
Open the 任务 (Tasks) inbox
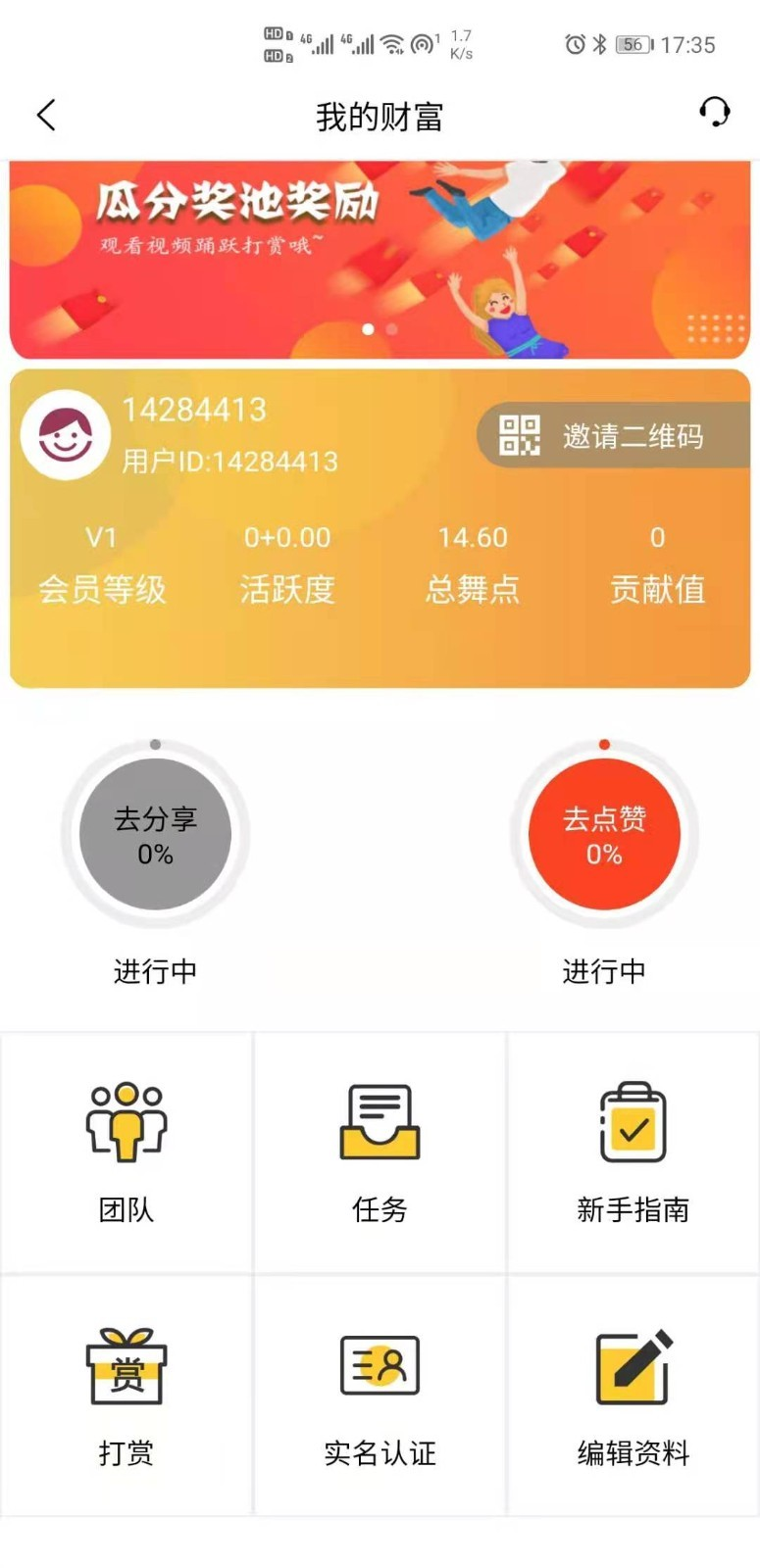click(379, 1151)
